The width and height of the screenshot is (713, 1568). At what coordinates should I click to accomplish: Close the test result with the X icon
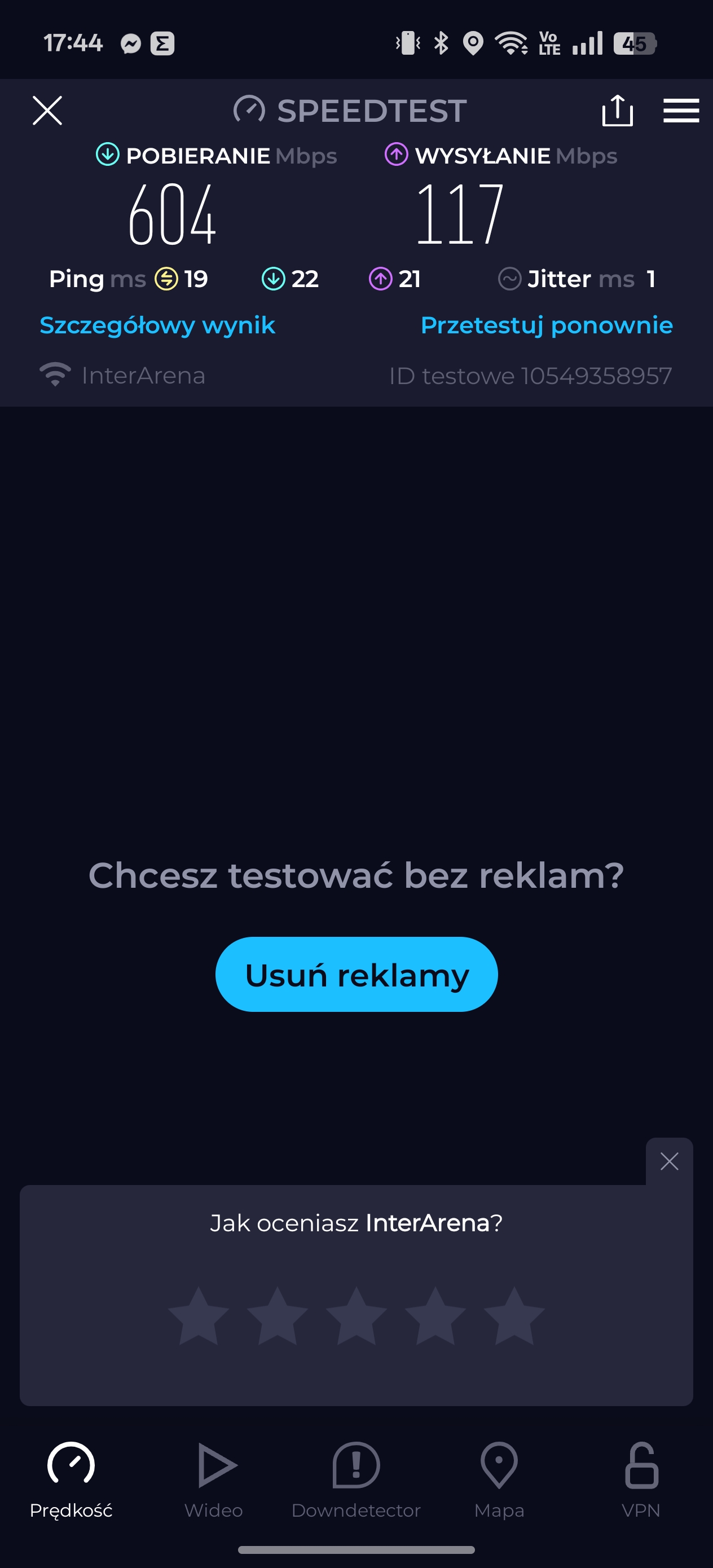(47, 110)
